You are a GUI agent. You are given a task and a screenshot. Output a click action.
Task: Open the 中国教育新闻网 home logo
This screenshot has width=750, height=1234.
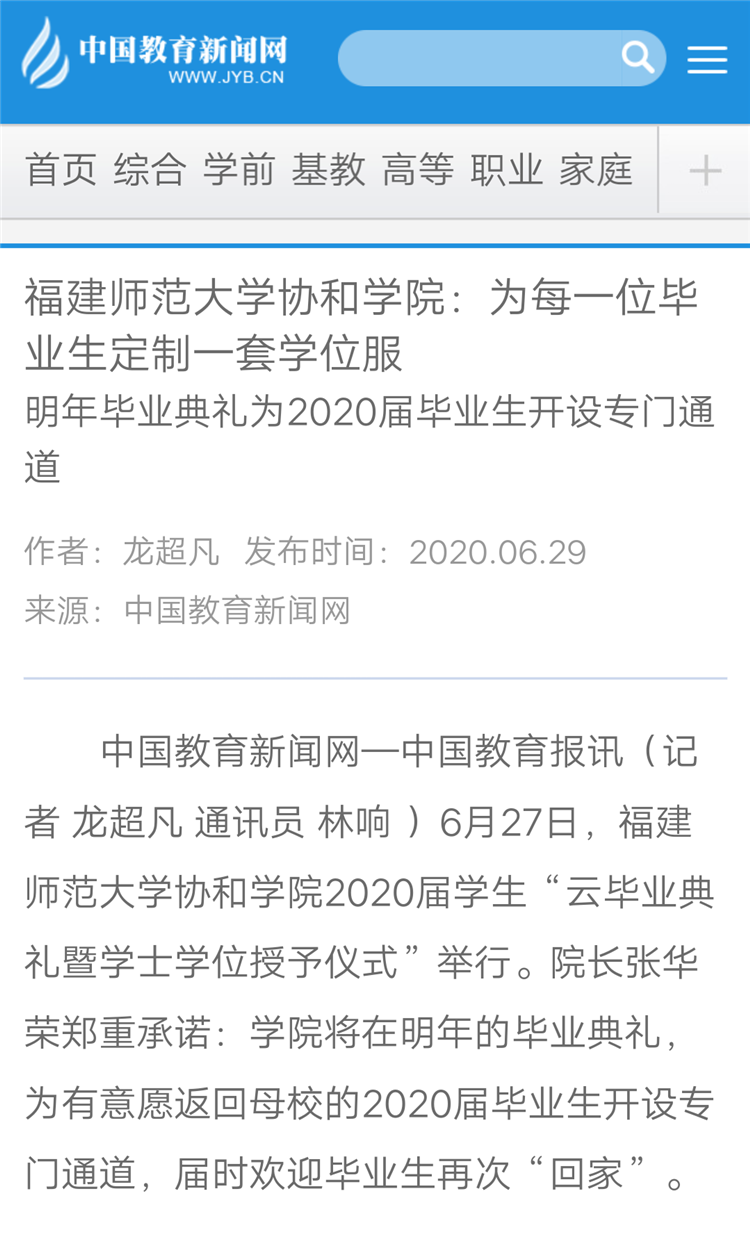coord(155,55)
